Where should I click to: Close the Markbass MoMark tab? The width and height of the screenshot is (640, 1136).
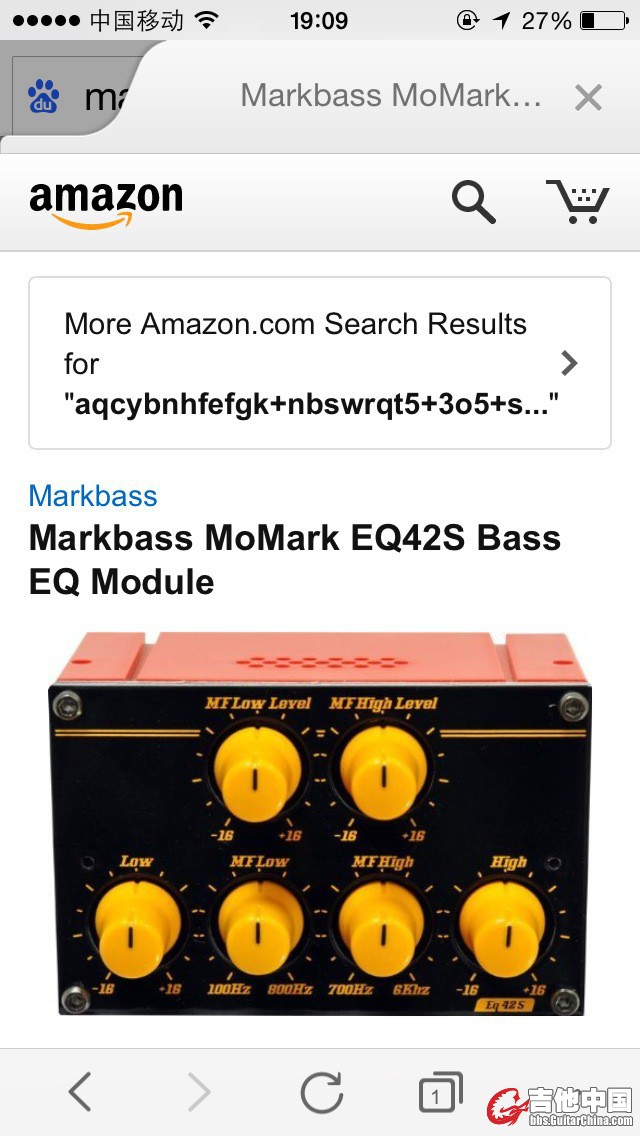(588, 97)
